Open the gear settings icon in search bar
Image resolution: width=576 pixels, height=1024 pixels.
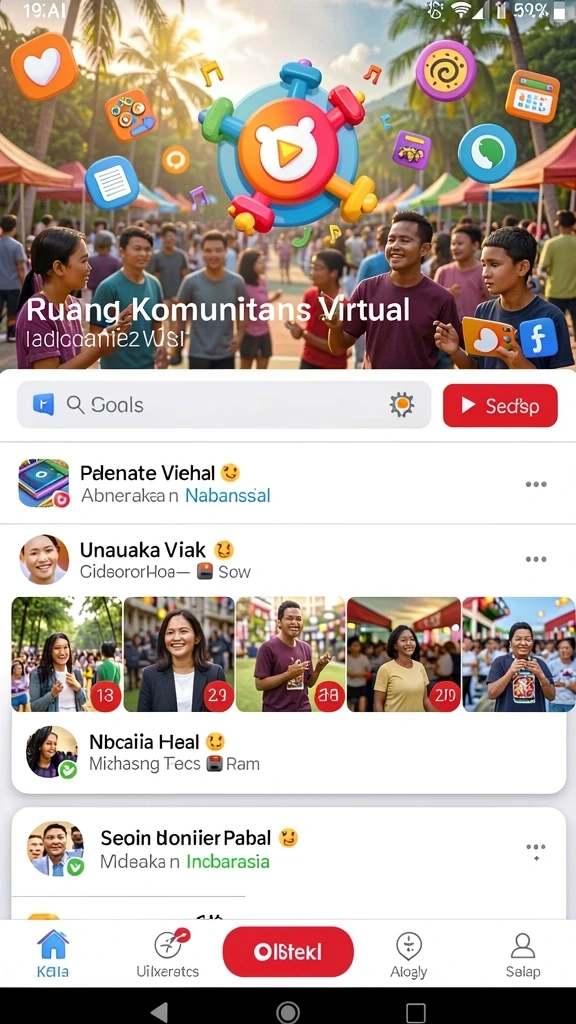coord(402,405)
